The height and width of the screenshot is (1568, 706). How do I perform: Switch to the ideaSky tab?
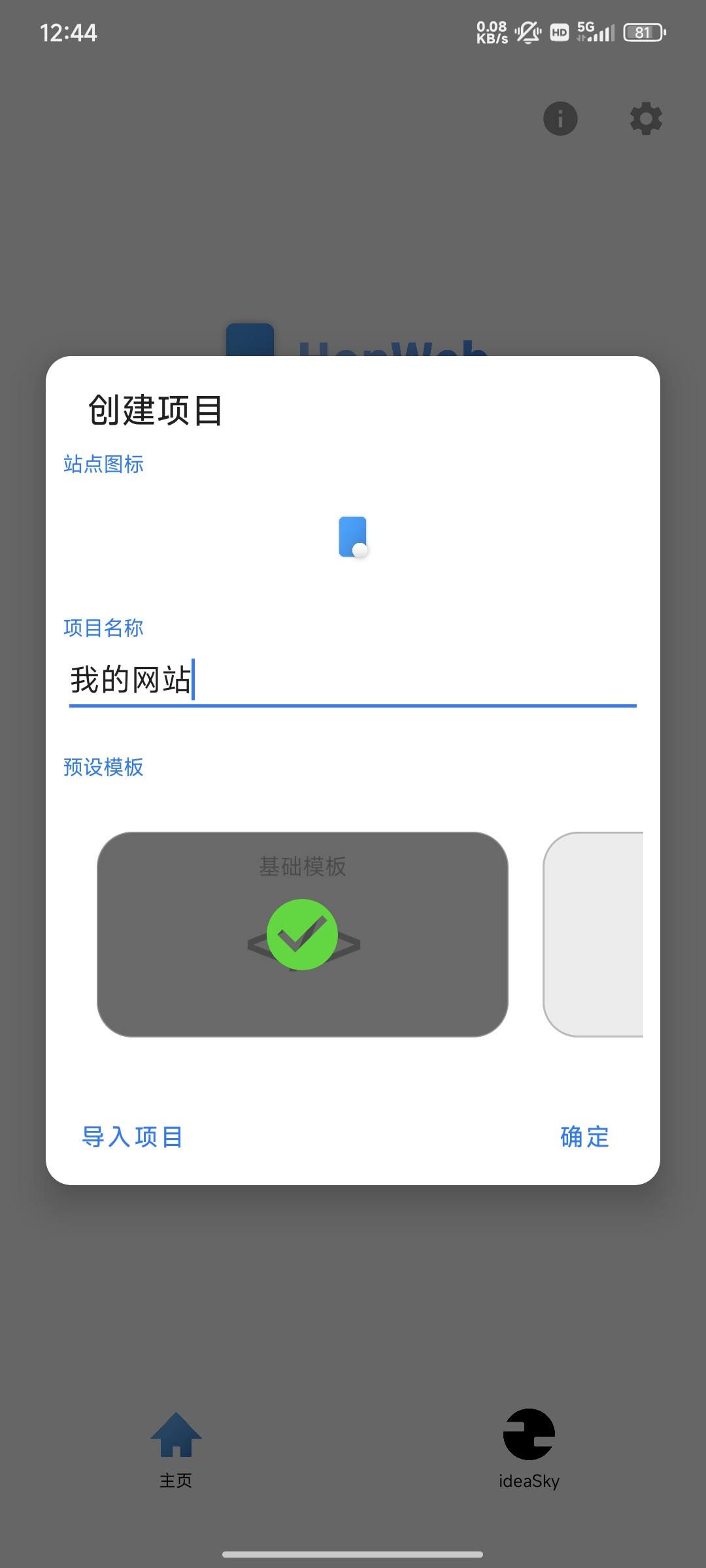click(529, 1445)
